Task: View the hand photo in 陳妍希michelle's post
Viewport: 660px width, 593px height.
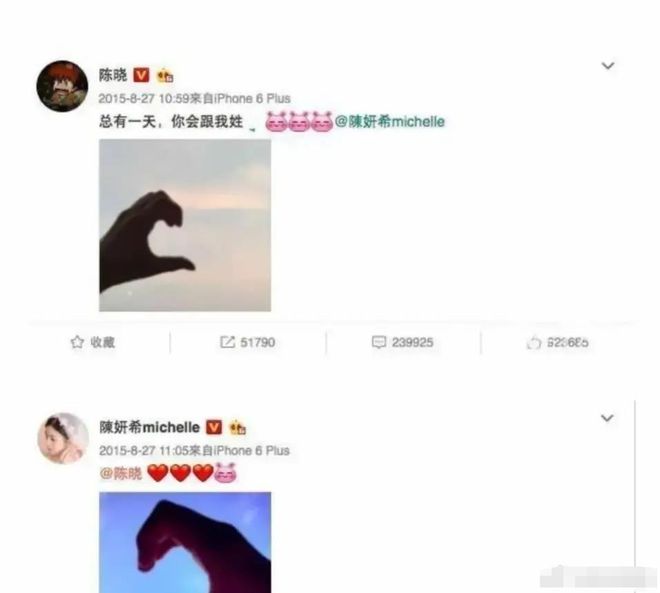Action: click(185, 541)
